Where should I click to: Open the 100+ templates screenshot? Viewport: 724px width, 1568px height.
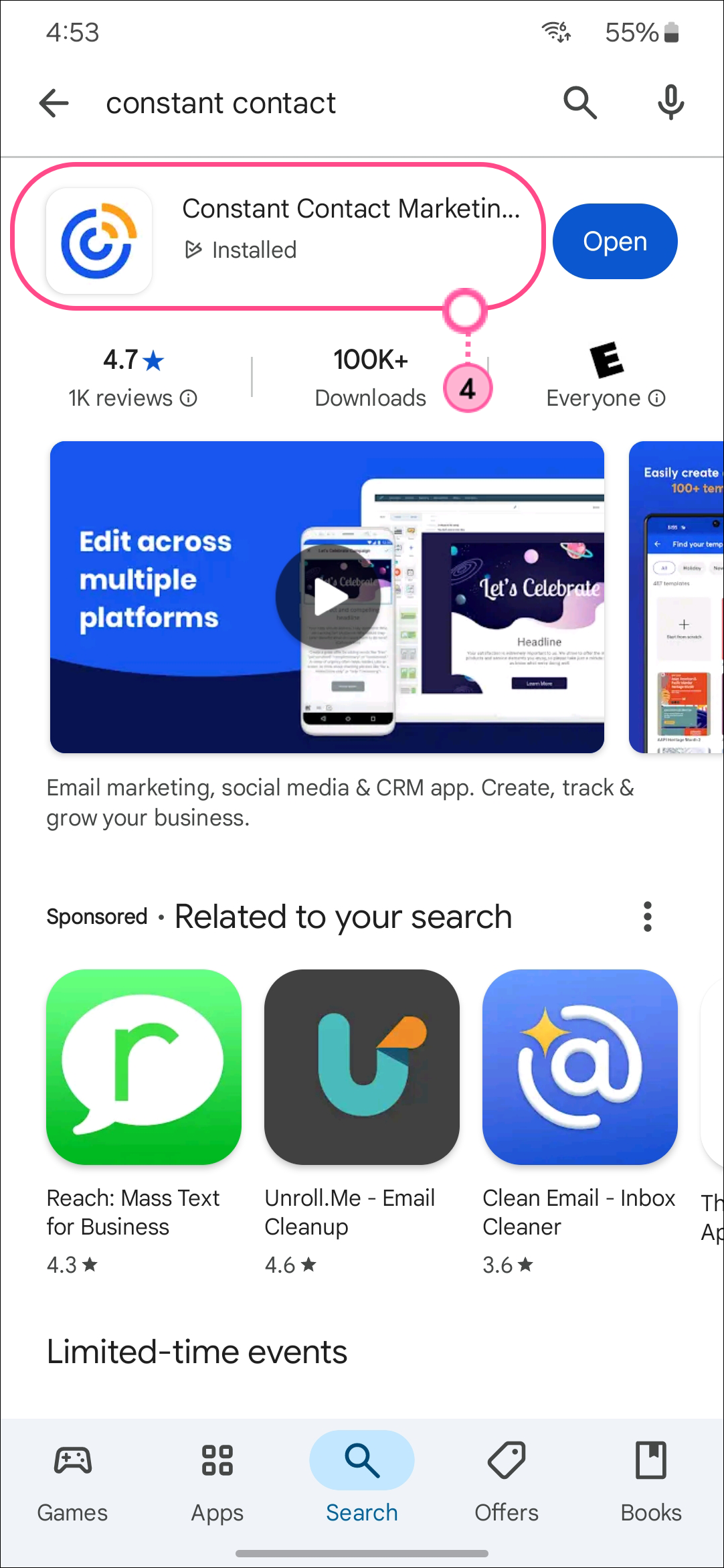677,597
